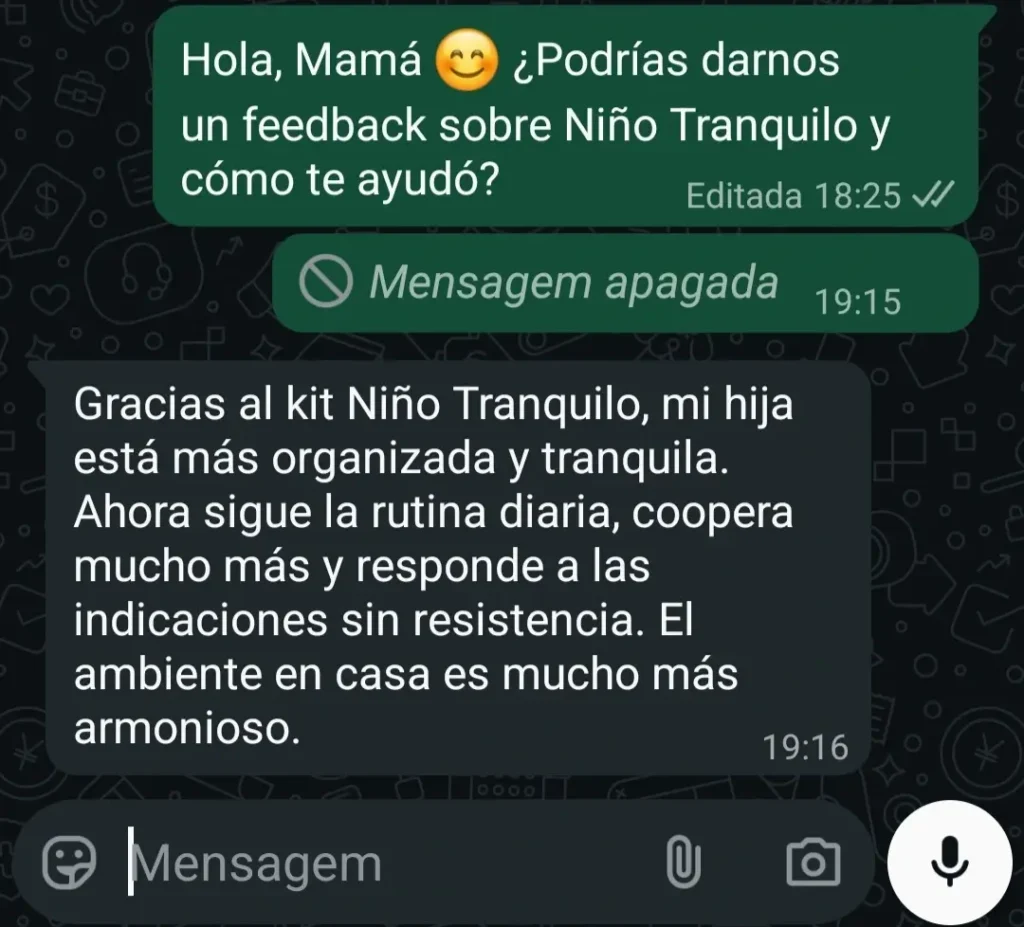
Task: Open the camera from the message bar
Action: click(813, 862)
